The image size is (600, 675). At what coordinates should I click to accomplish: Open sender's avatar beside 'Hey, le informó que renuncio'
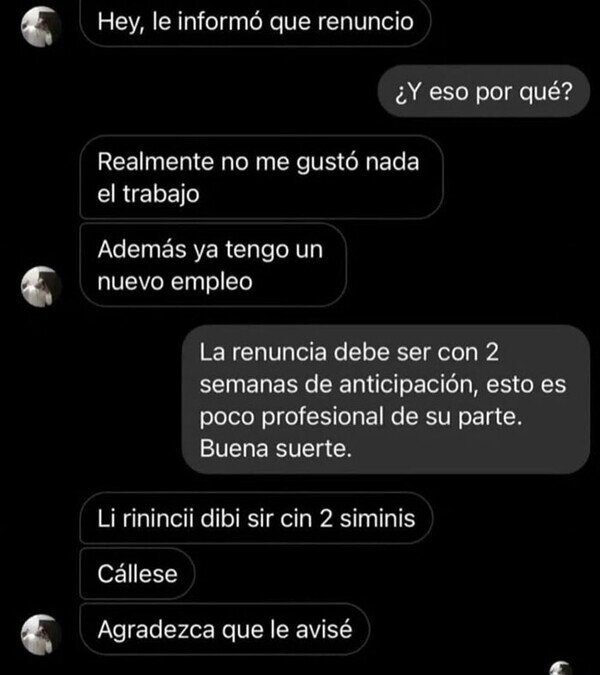(41, 27)
